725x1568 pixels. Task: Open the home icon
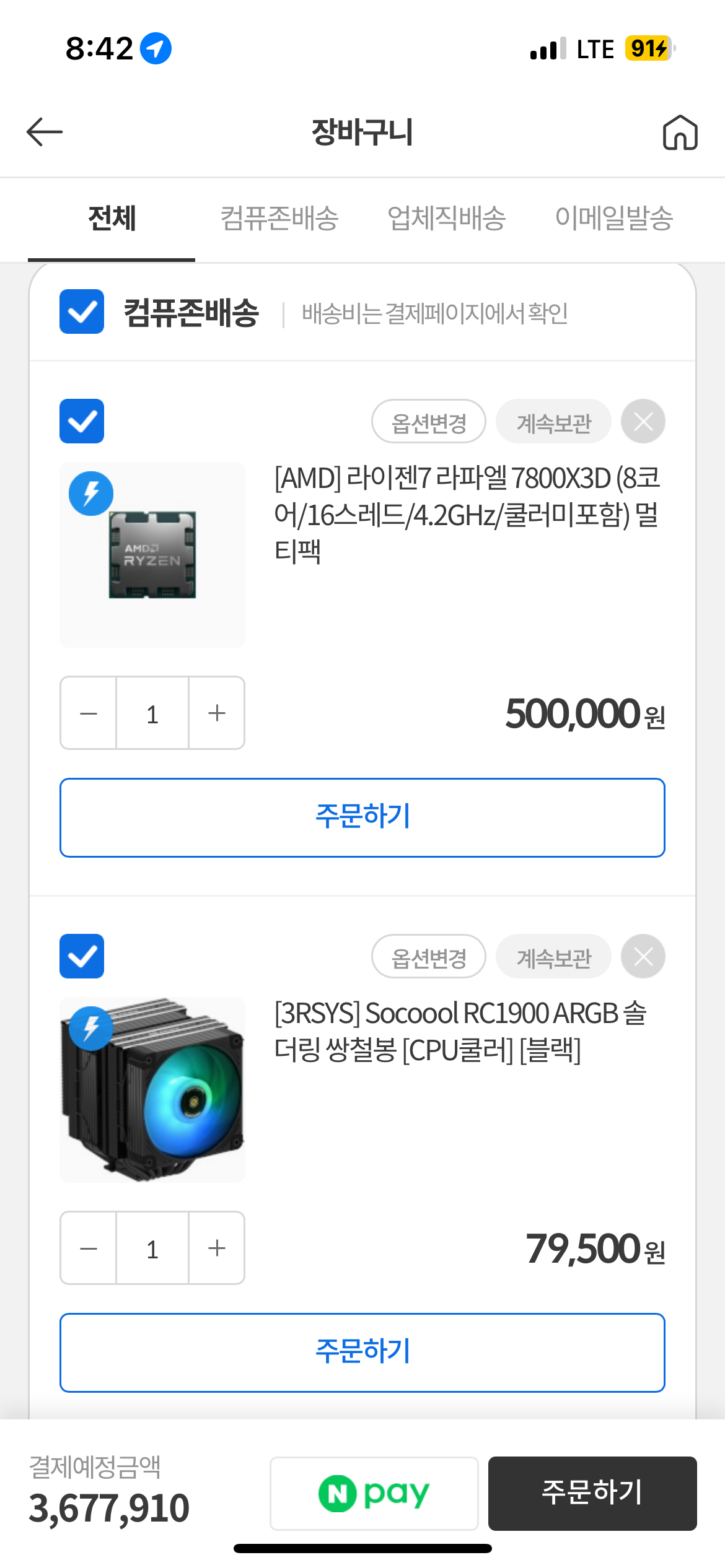[680, 133]
